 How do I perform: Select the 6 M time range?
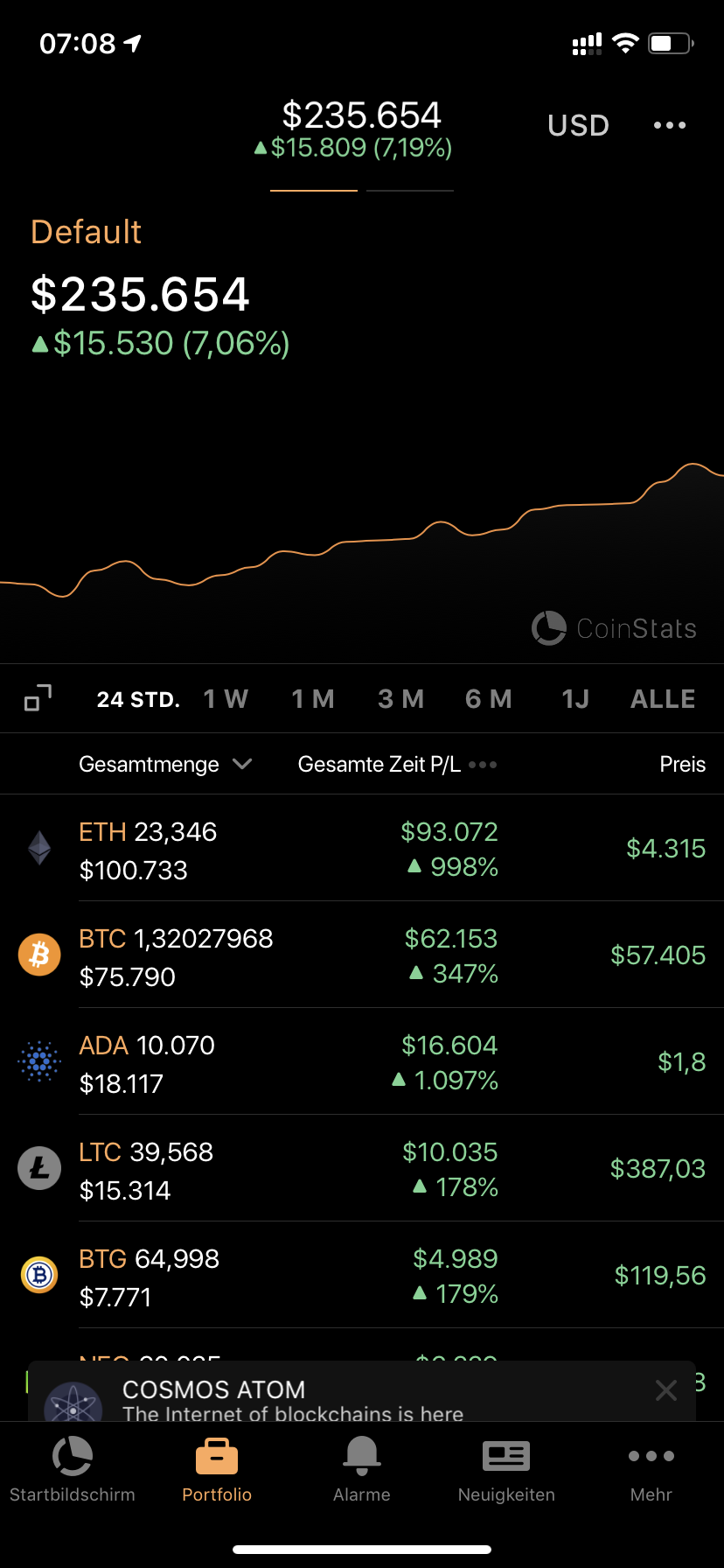(488, 698)
